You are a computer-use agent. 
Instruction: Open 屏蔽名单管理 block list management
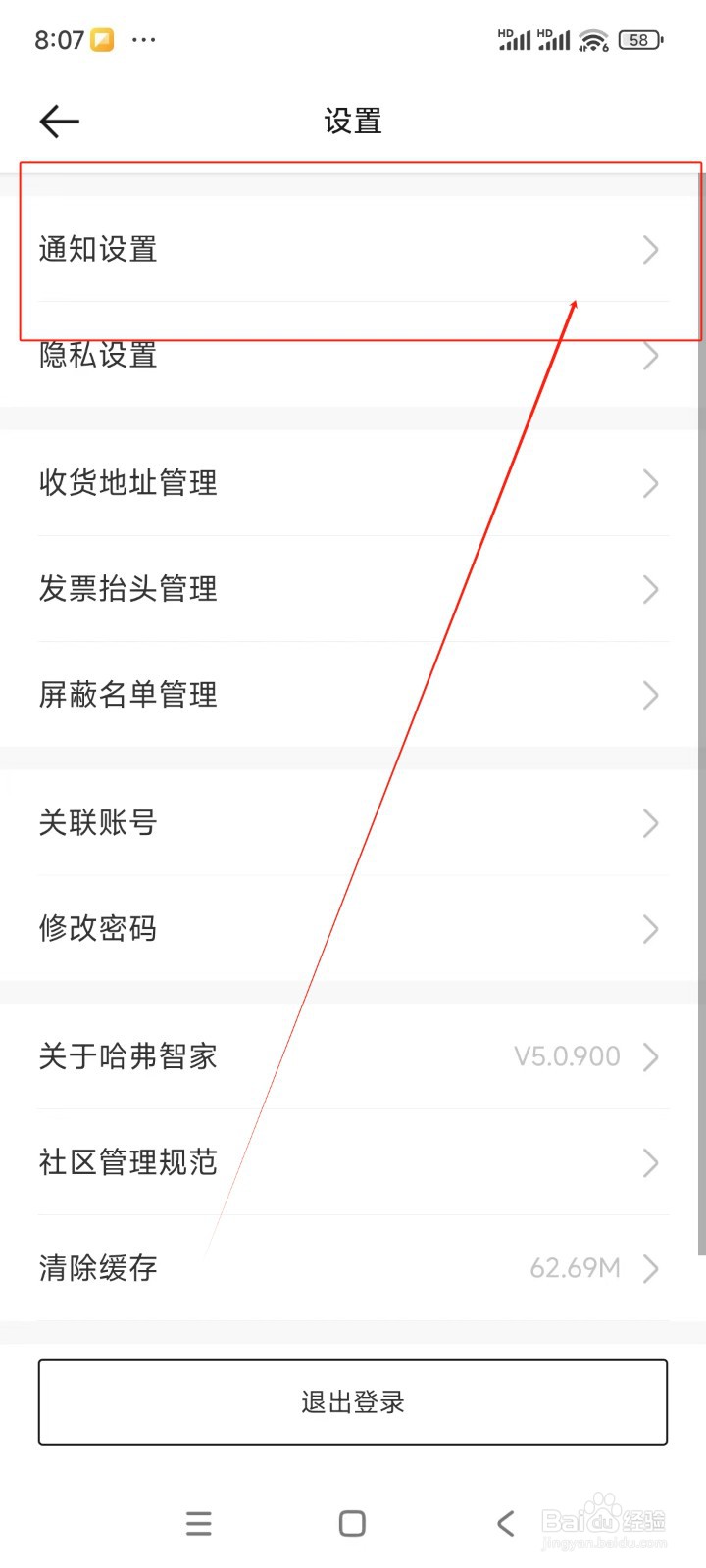pos(353,695)
